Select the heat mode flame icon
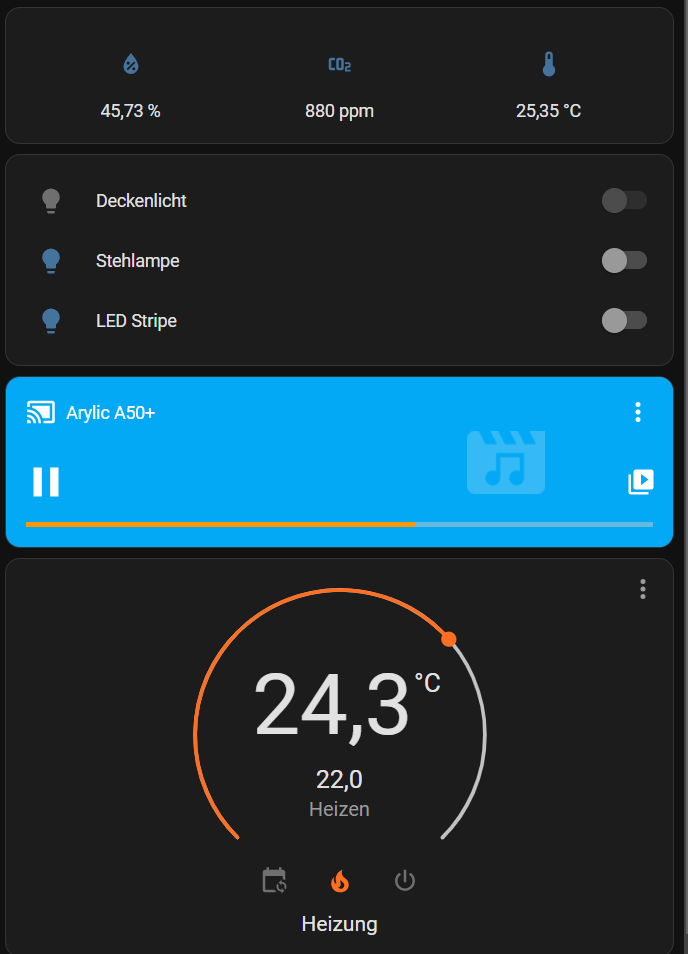 coord(340,881)
